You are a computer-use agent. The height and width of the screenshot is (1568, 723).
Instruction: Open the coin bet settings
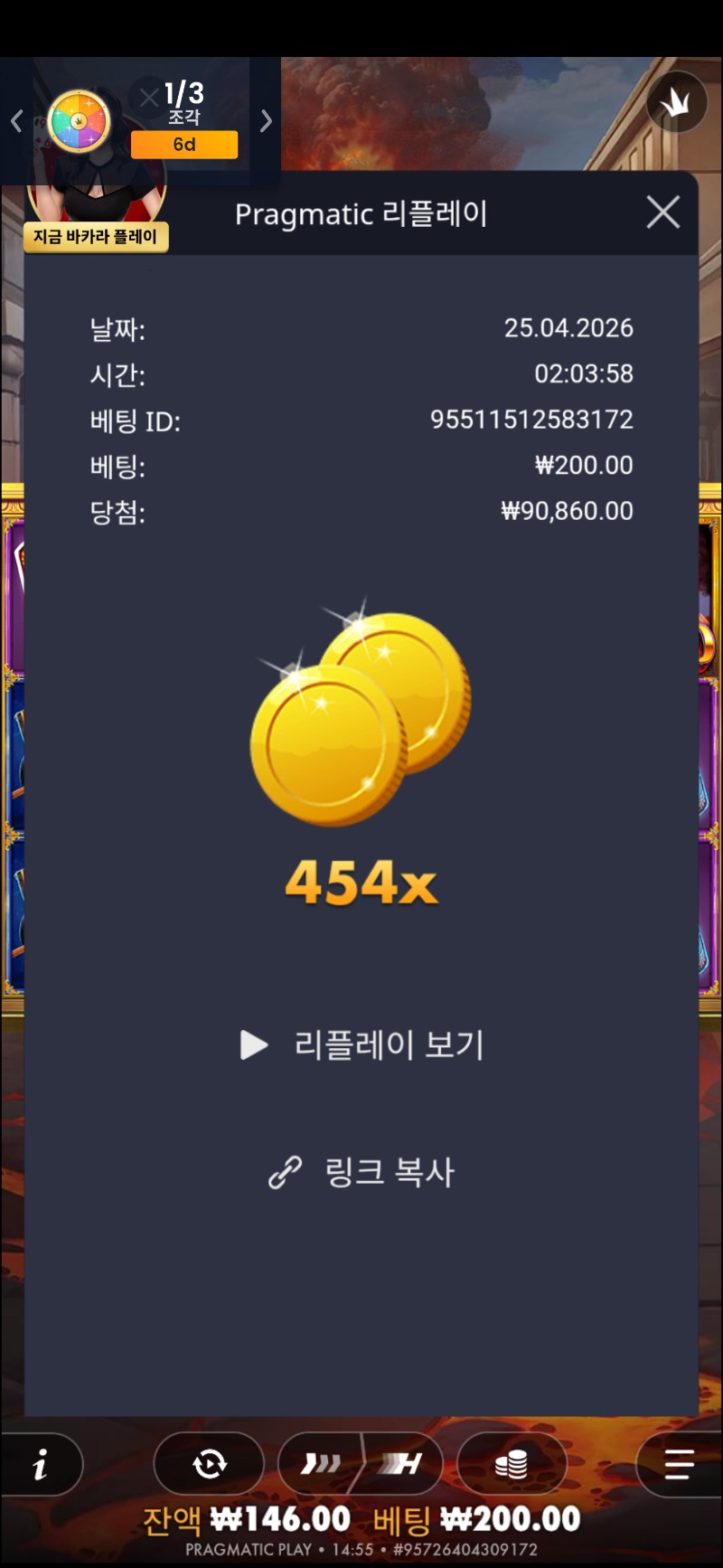[512, 1463]
